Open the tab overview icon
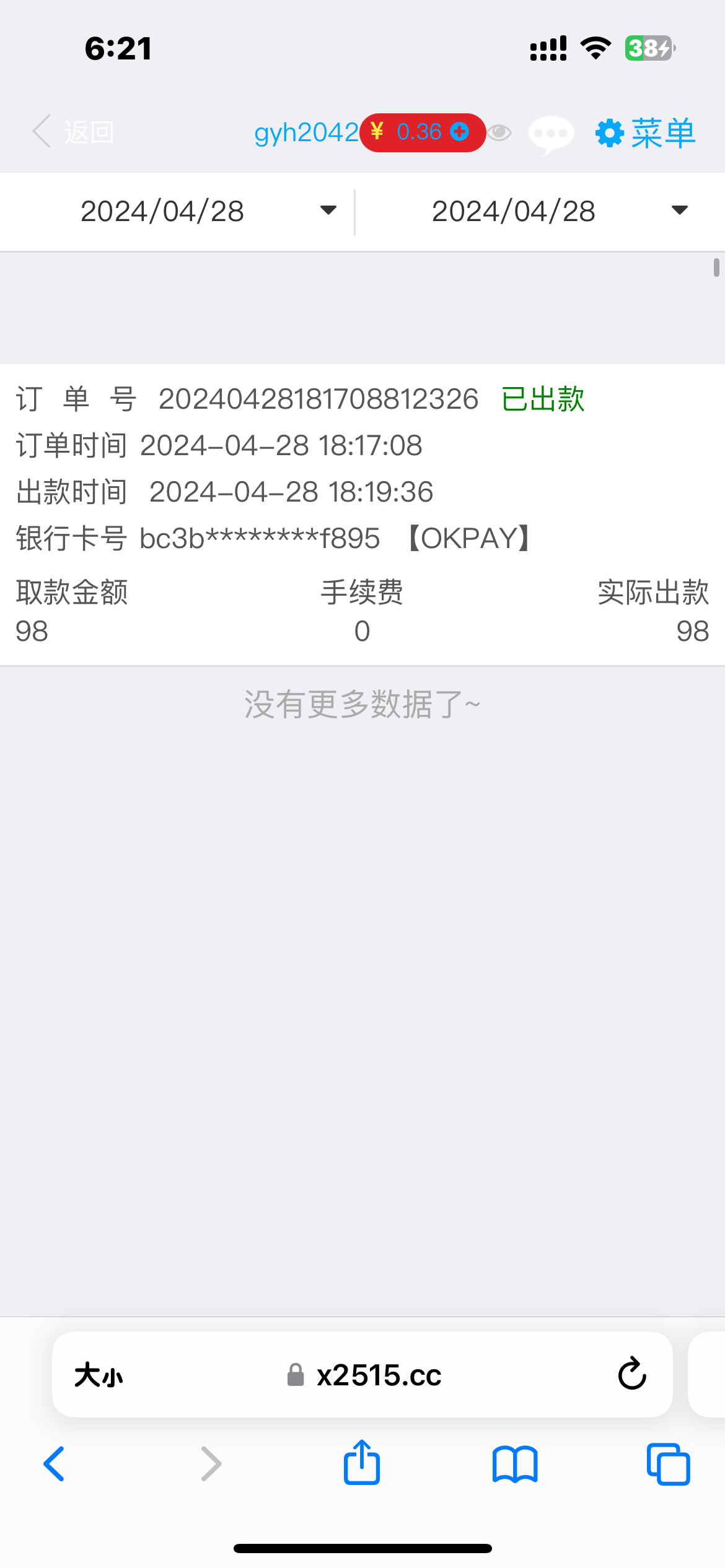725x1568 pixels. coord(667,1465)
